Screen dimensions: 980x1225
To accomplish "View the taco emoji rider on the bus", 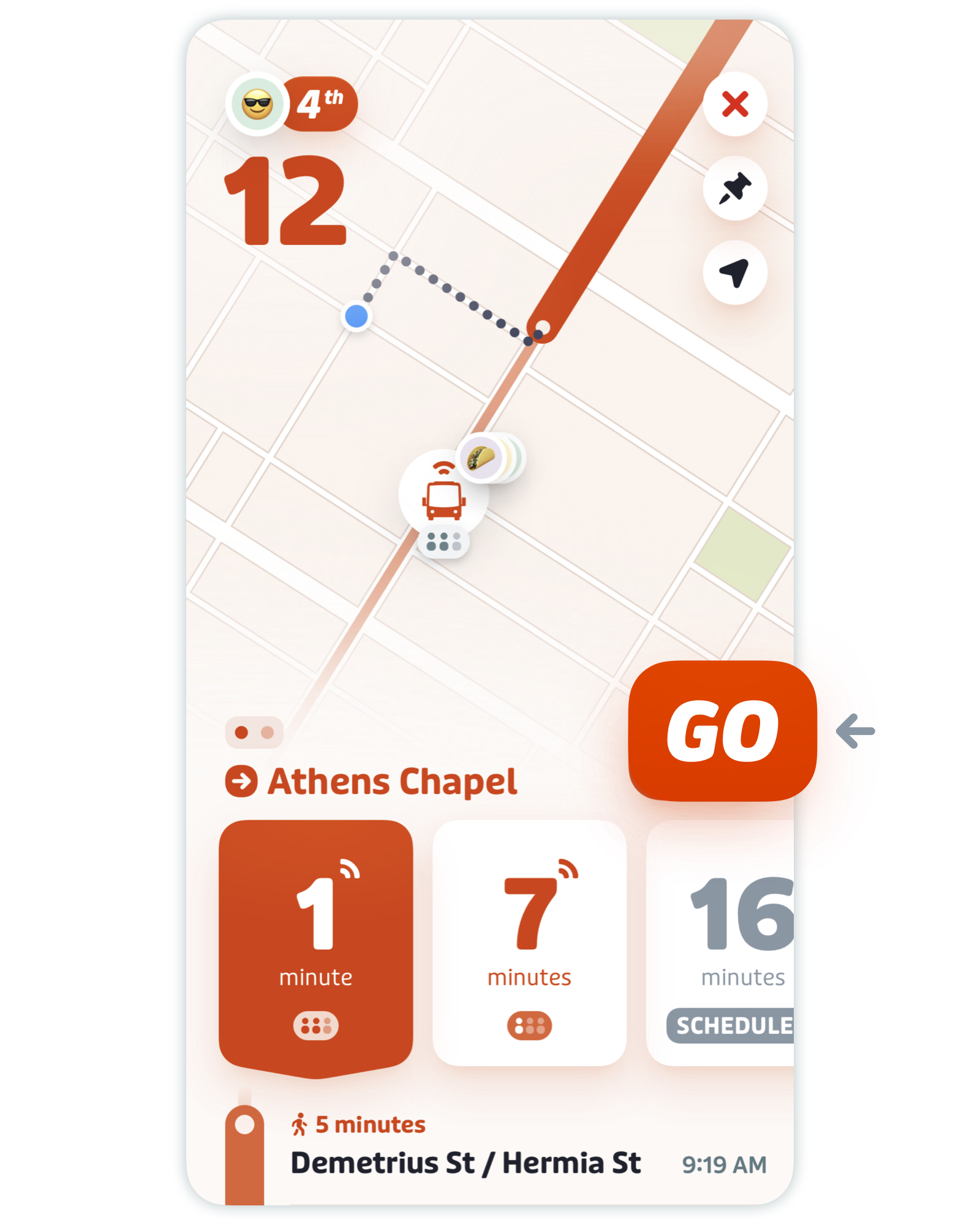I will click(x=482, y=458).
